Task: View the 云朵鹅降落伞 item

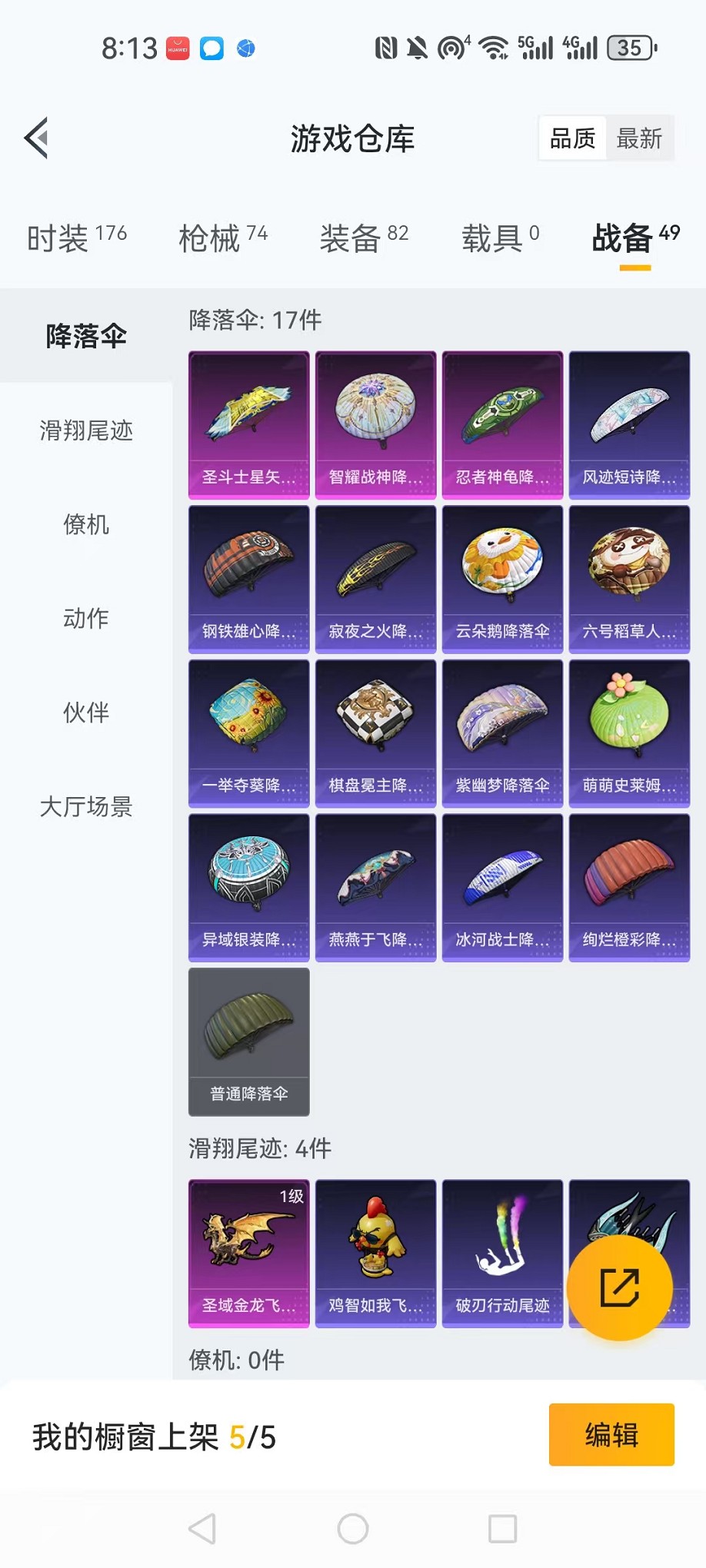Action: tap(502, 579)
